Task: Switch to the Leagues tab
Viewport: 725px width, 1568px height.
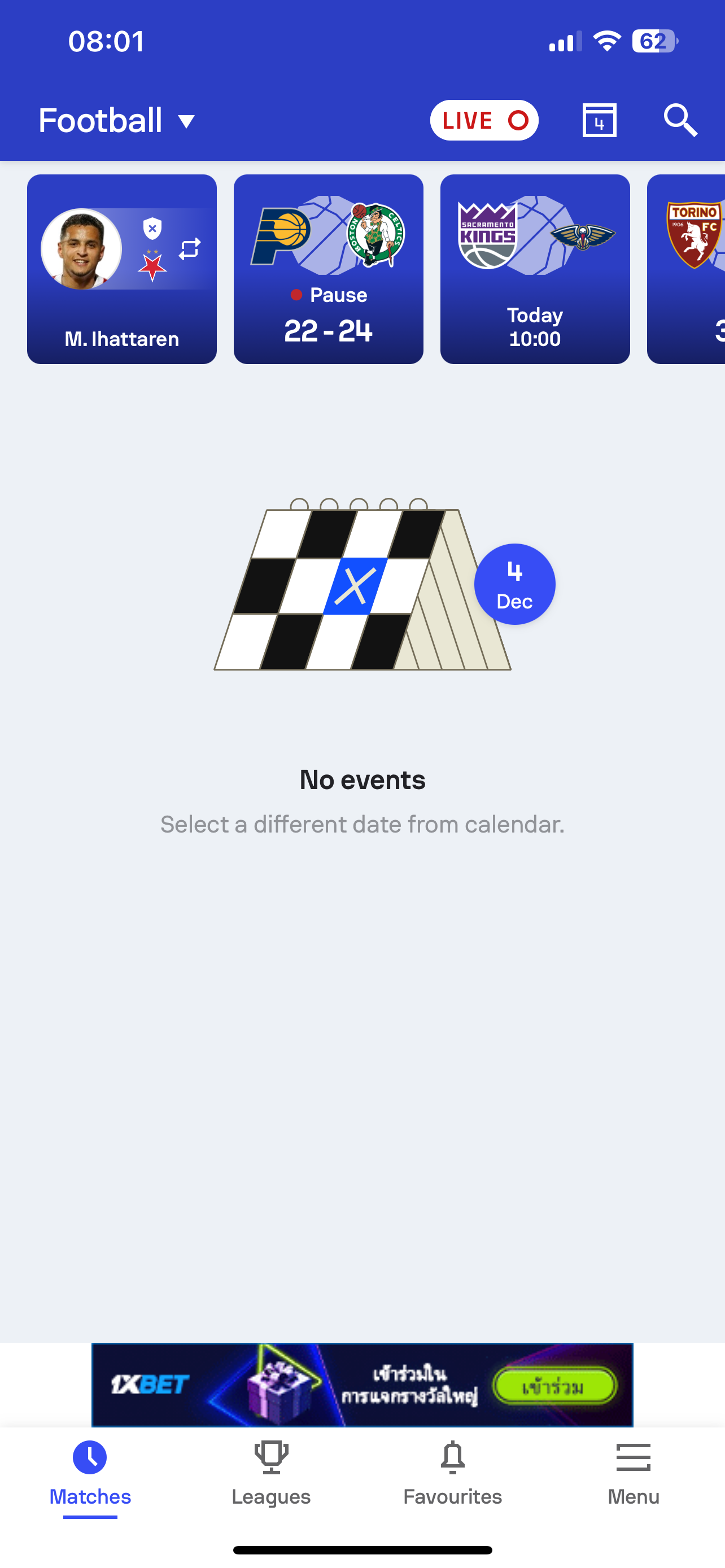Action: tap(271, 1473)
